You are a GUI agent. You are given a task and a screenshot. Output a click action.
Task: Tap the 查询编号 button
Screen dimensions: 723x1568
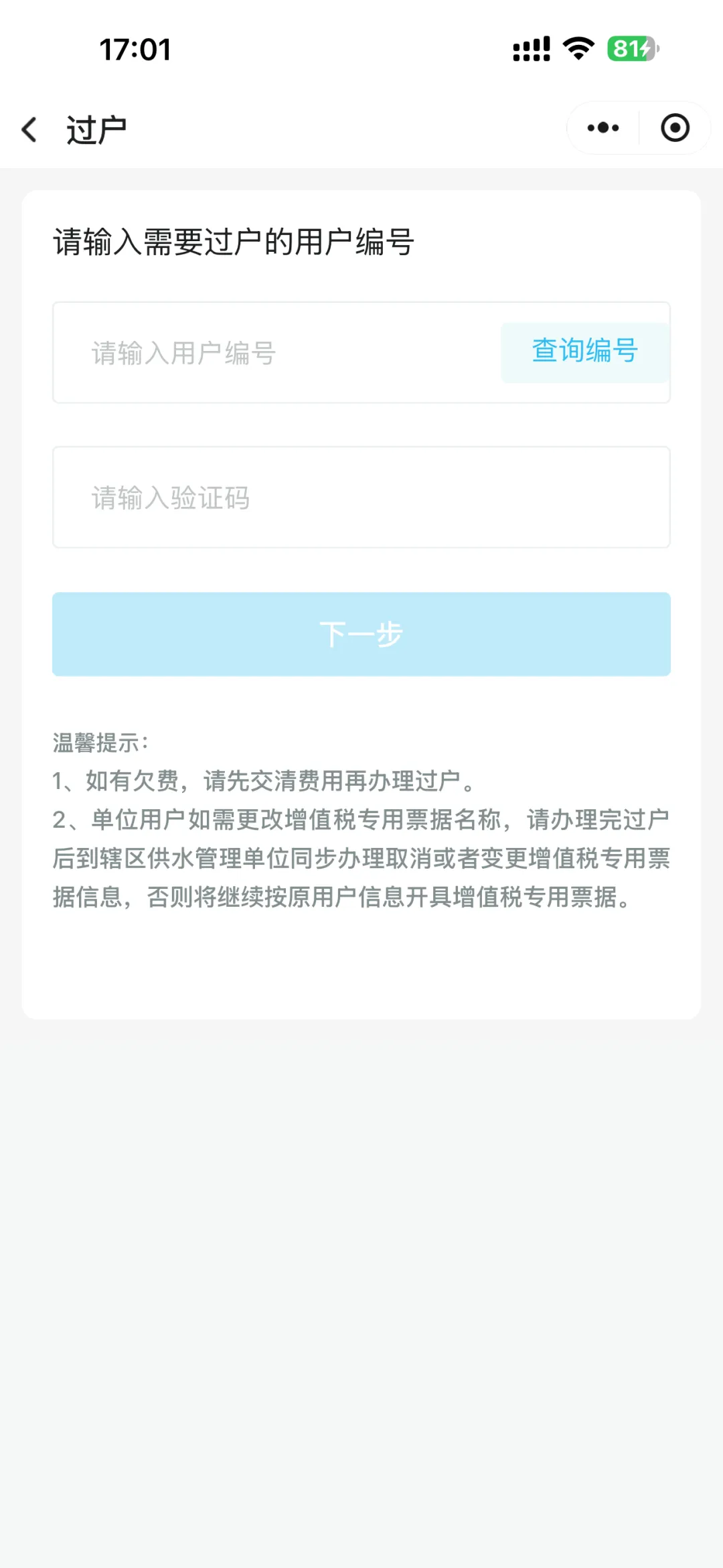pyautogui.click(x=585, y=352)
